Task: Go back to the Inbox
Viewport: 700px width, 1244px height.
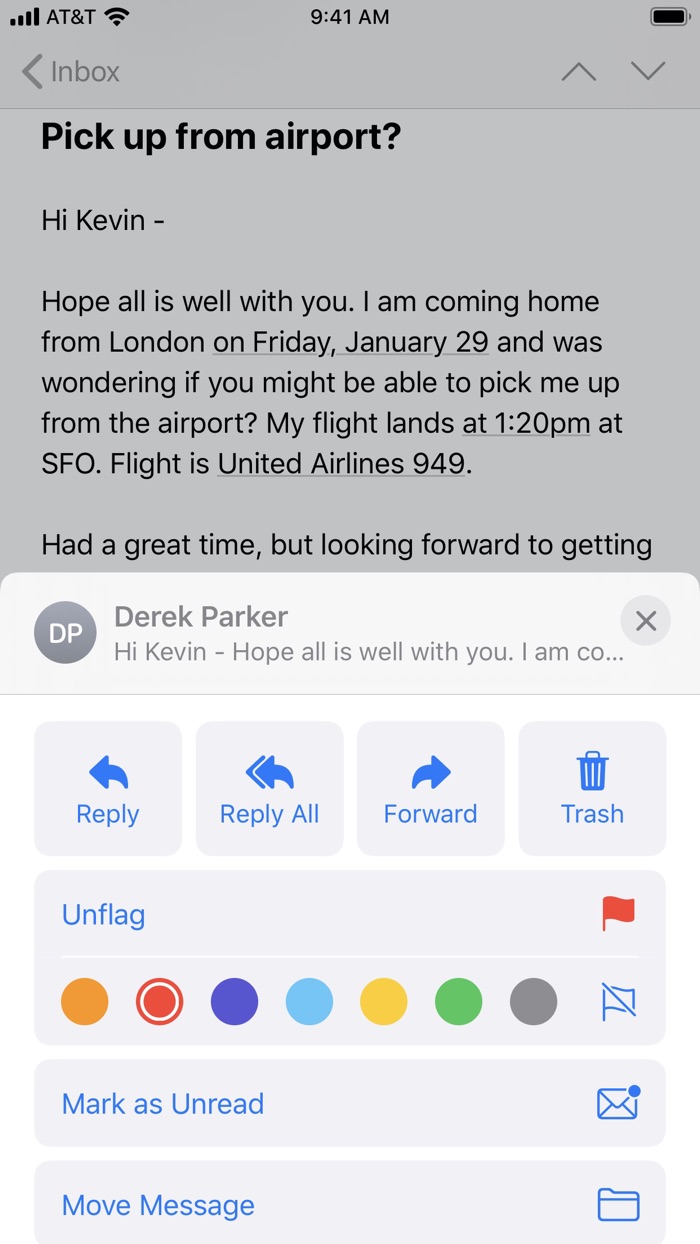Action: [71, 72]
